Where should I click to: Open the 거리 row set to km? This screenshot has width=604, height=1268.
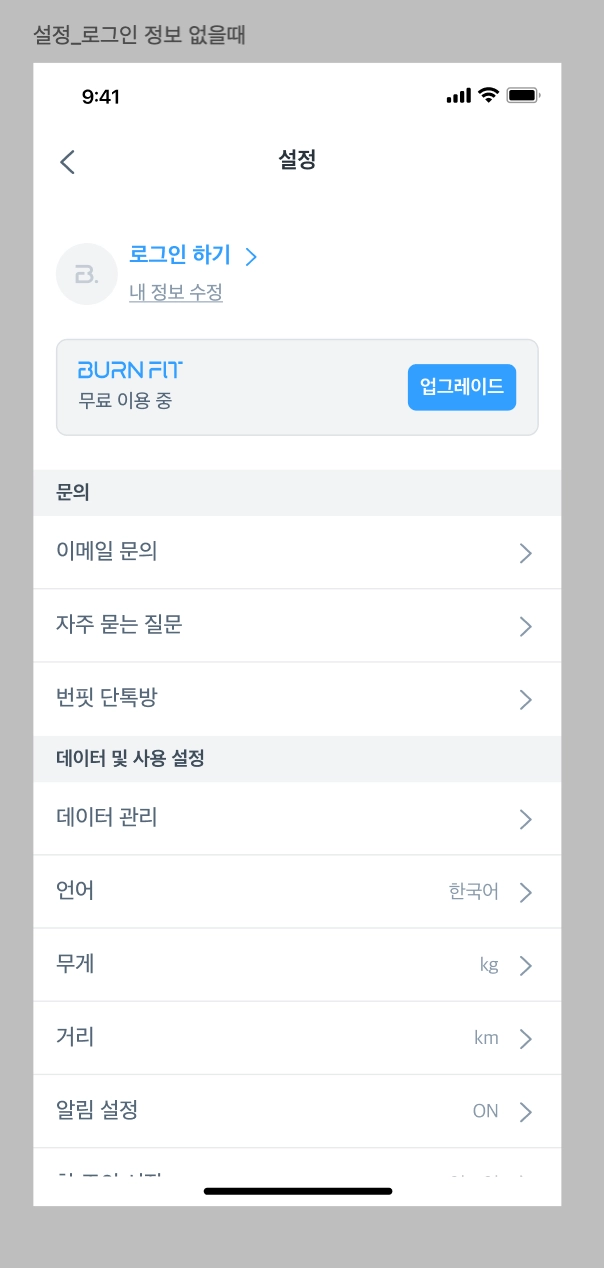(297, 1037)
